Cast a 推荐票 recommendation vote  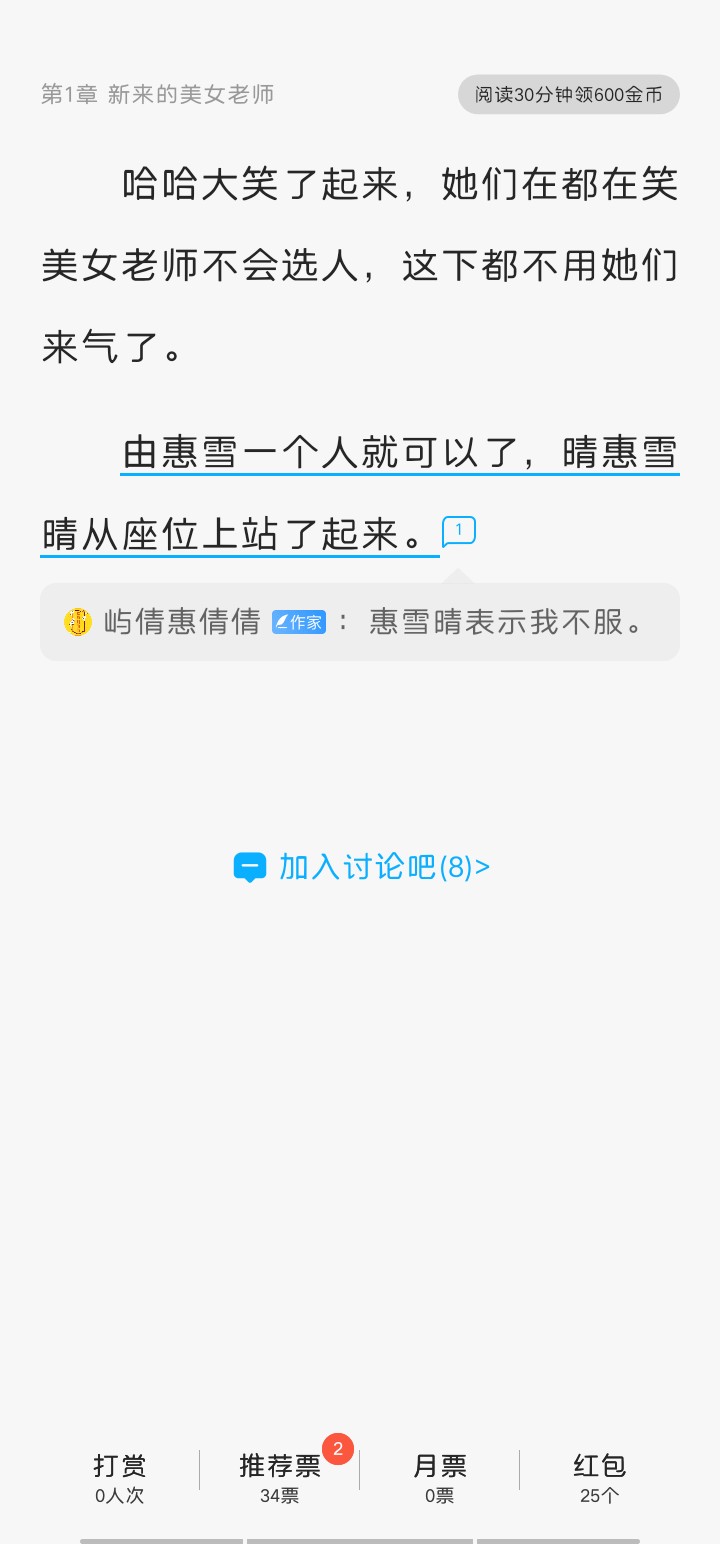point(280,1477)
